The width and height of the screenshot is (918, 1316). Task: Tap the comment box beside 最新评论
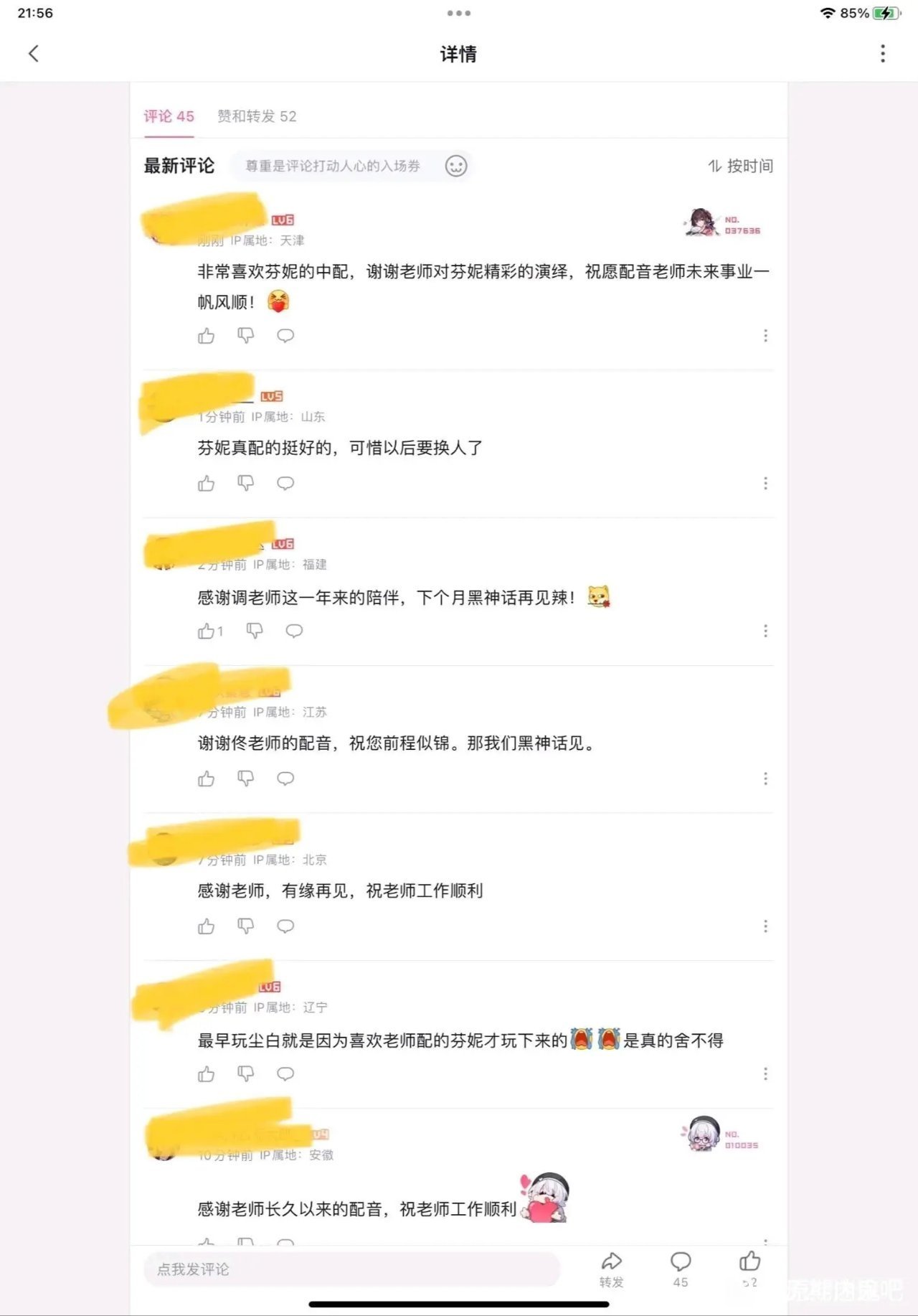pos(333,166)
